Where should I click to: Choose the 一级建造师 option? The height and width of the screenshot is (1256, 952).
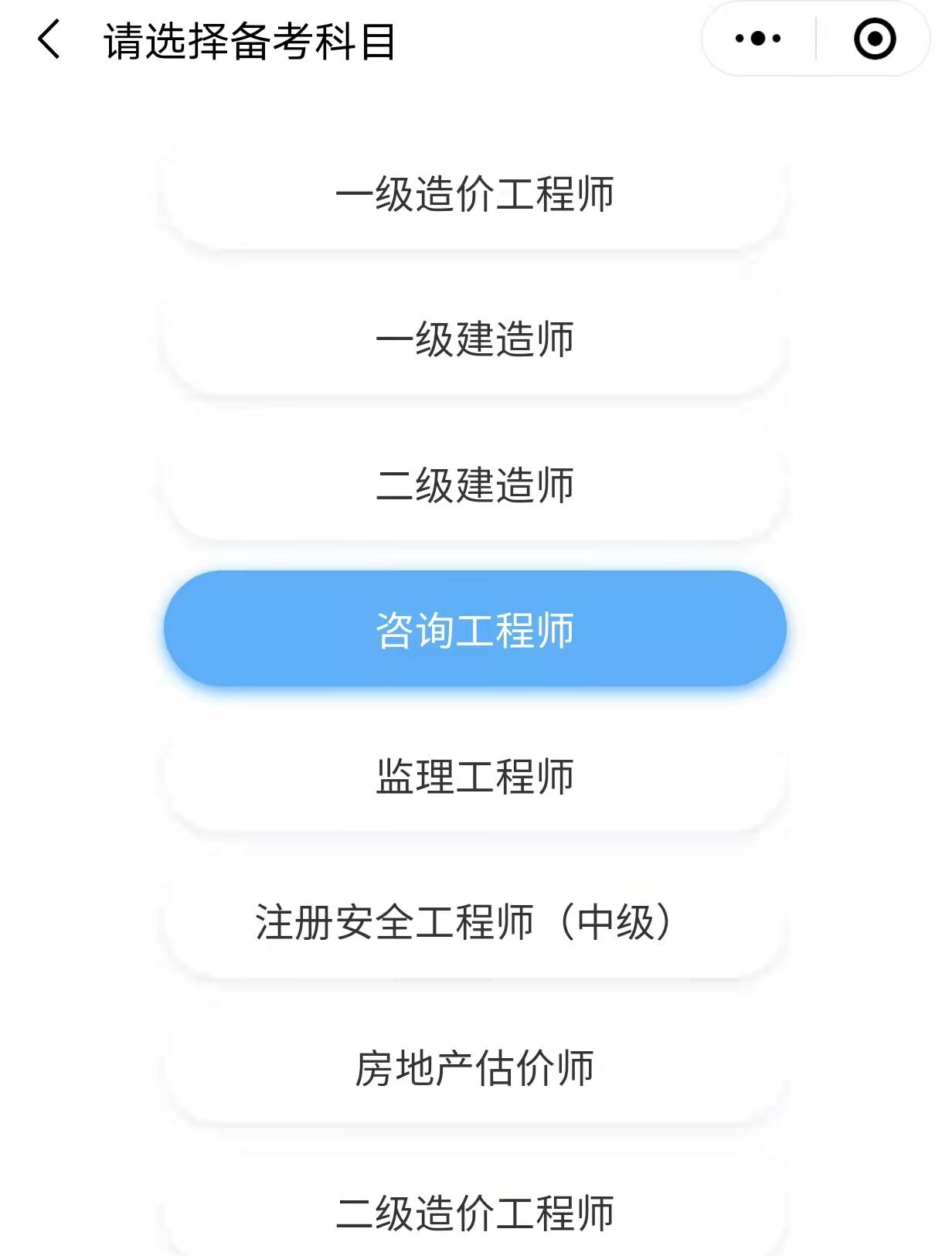click(474, 339)
